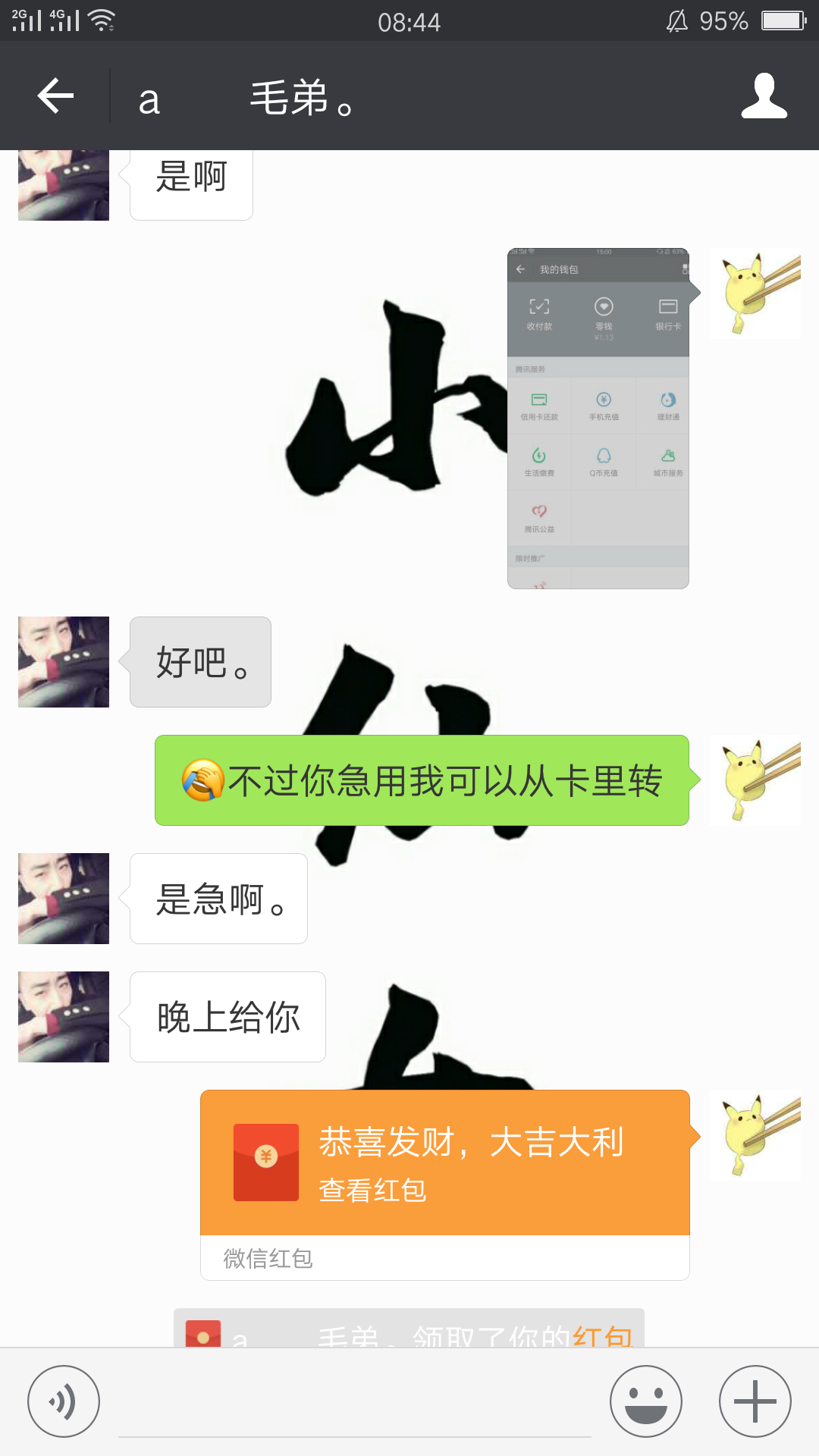Viewport: 819px width, 1456px height.
Task: Open the plus attachment menu
Action: [x=755, y=1401]
